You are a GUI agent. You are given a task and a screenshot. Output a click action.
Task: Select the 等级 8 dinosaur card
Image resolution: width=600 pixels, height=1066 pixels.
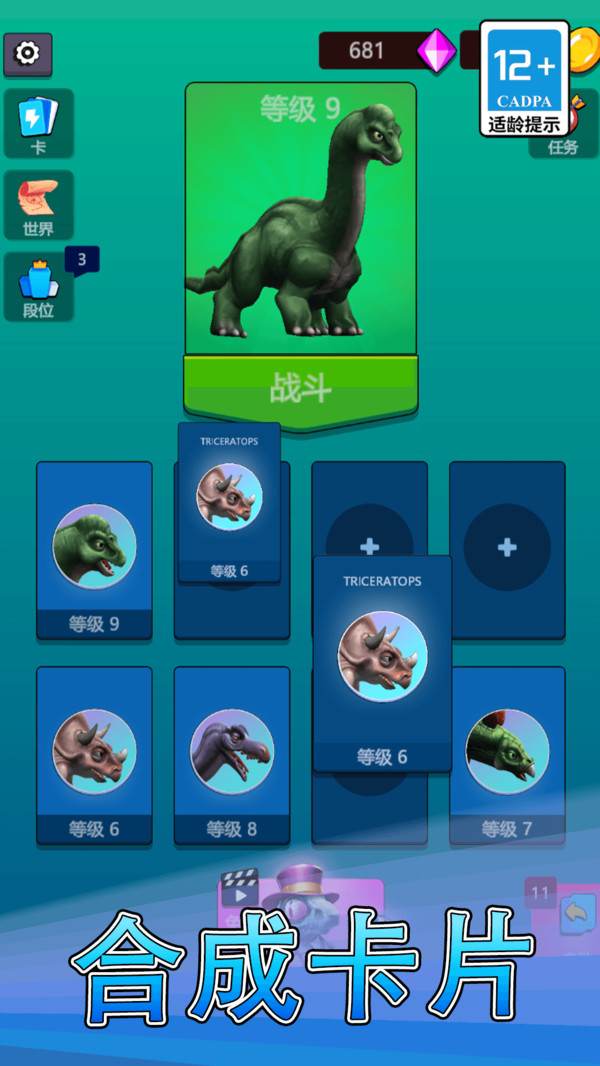tap(231, 755)
